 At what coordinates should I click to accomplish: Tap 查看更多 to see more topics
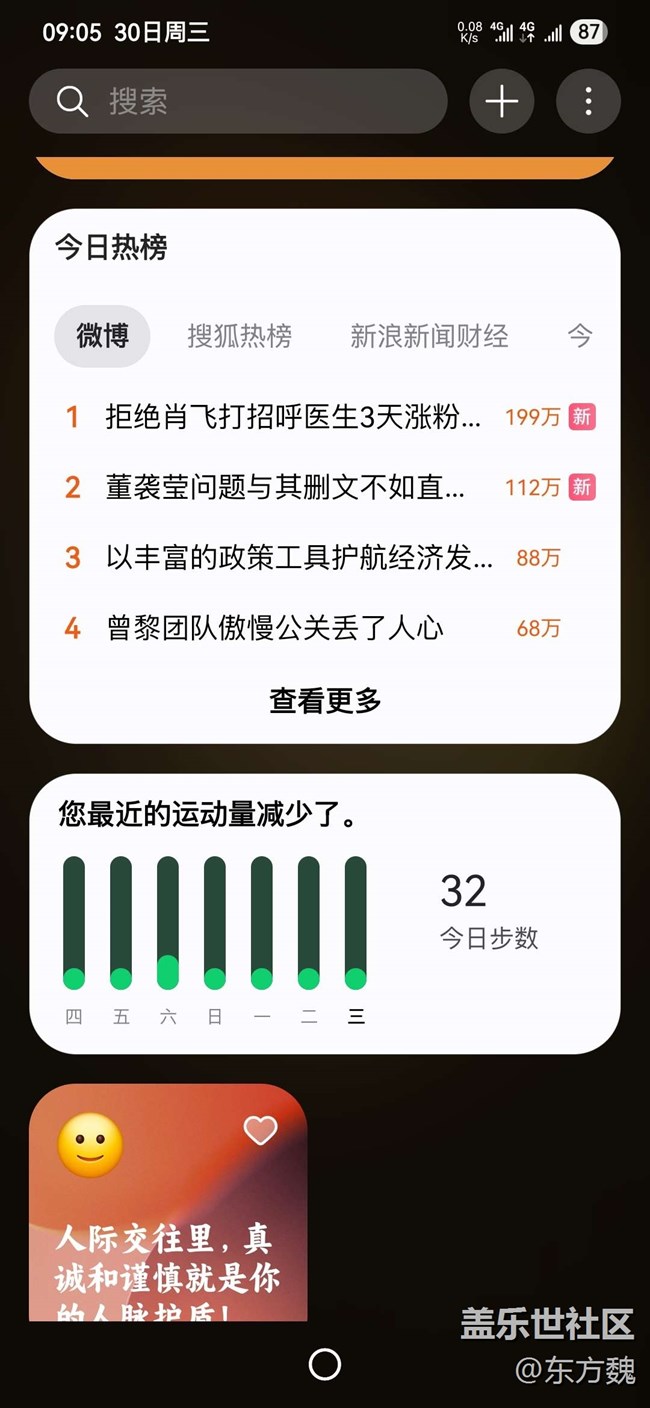pos(325,701)
